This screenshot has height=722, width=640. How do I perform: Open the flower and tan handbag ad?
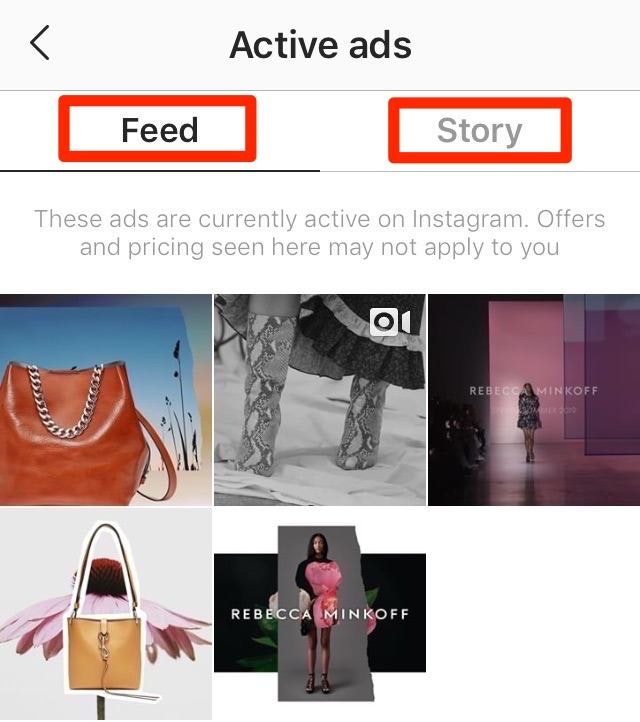pos(105,614)
